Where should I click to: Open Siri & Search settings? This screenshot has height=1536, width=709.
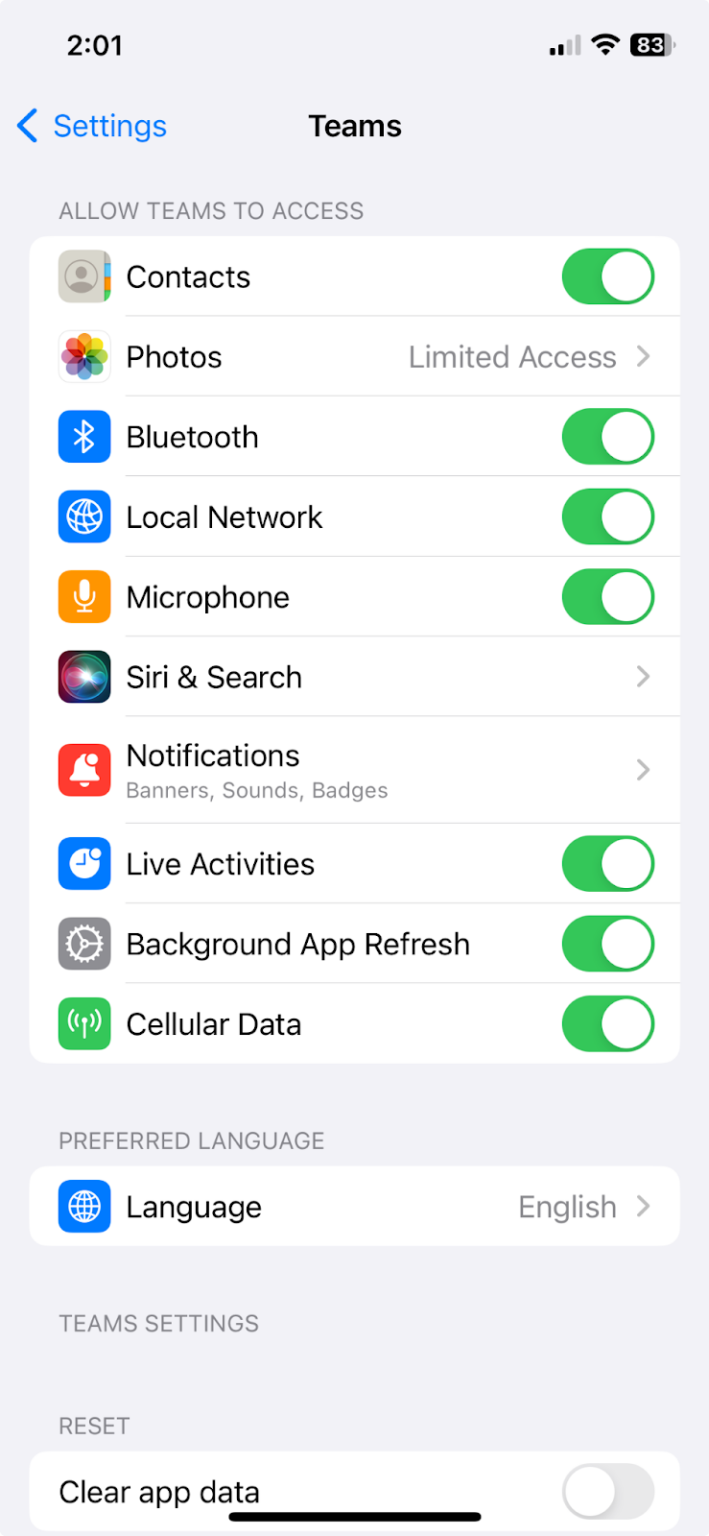pos(355,677)
